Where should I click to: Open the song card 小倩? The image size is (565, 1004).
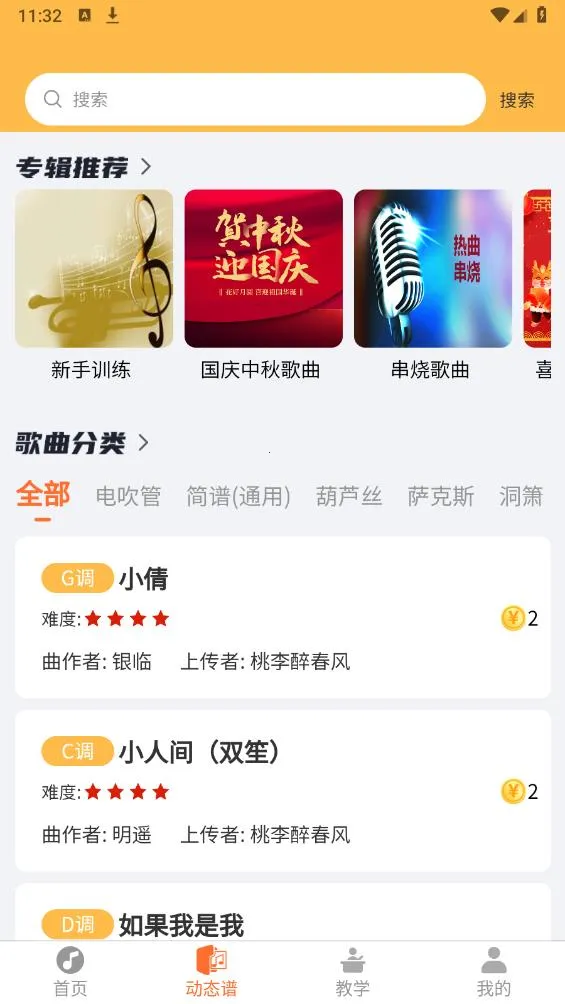coord(282,617)
